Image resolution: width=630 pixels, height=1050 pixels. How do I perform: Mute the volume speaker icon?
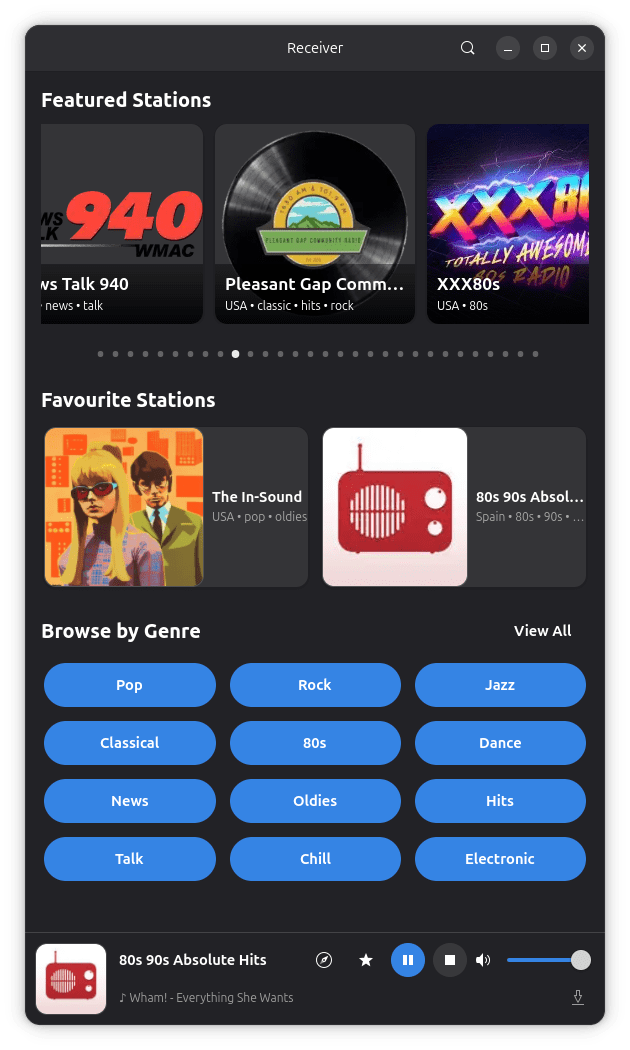point(483,960)
